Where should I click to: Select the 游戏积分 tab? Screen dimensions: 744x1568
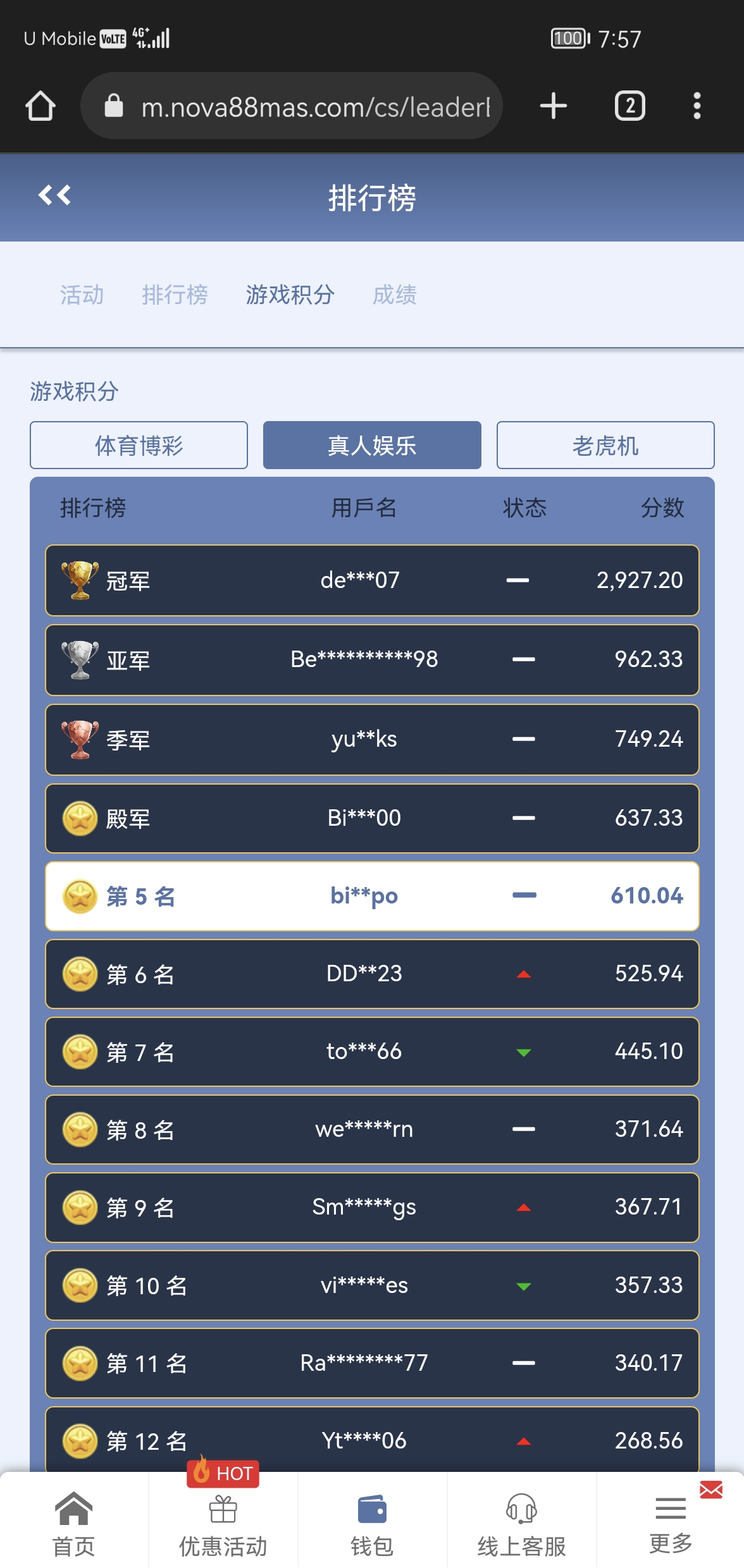click(x=290, y=295)
